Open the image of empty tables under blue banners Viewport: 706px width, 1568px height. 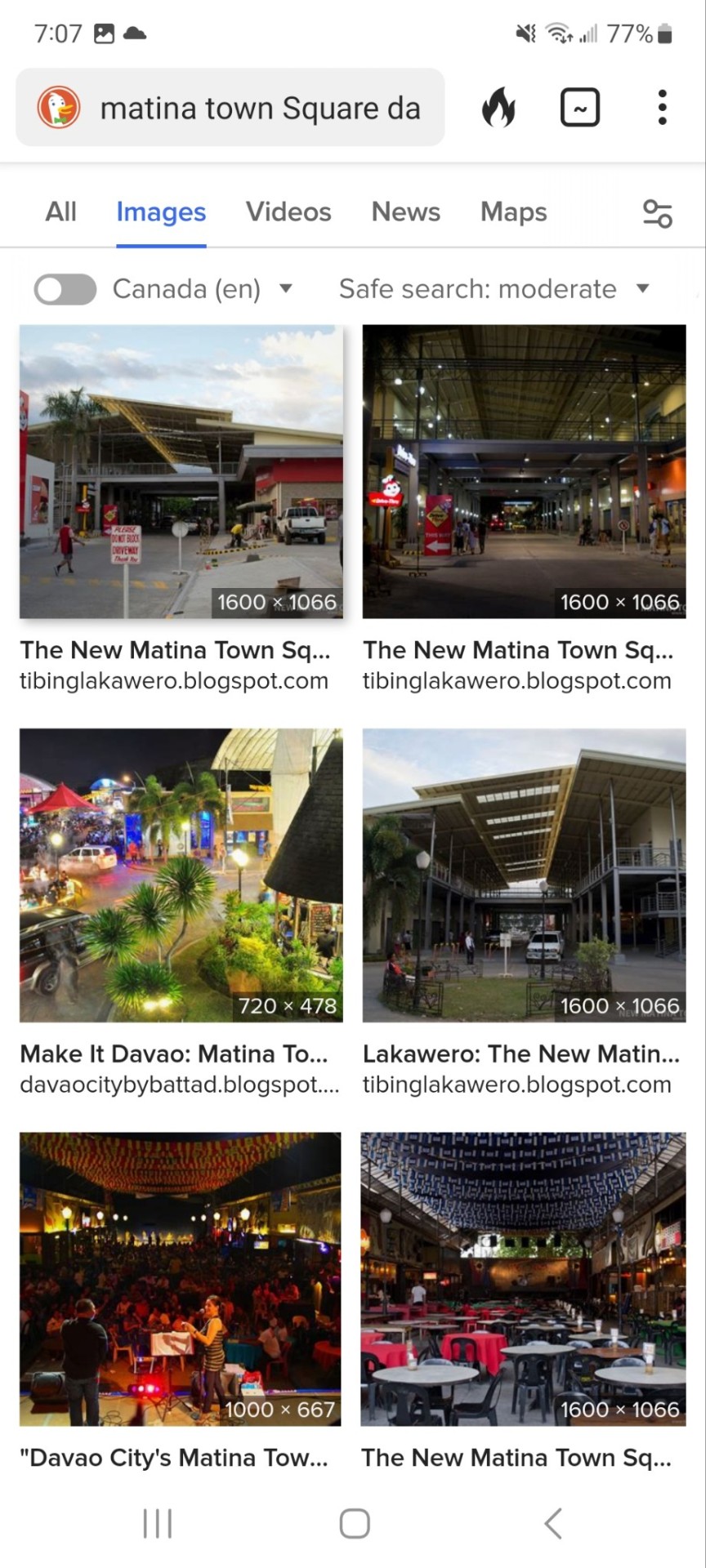[523, 1278]
